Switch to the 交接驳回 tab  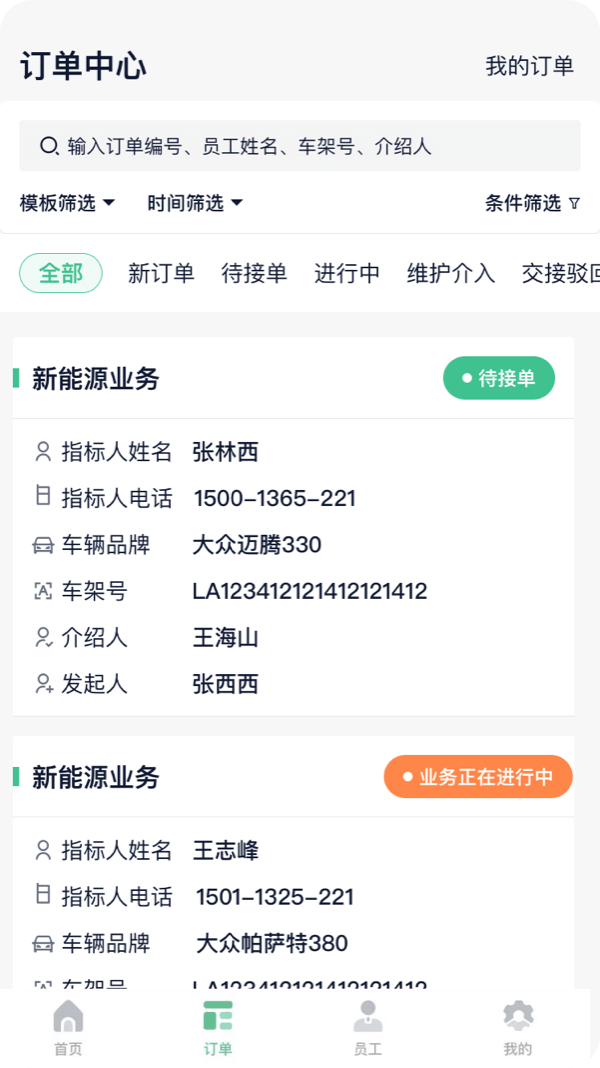(560, 273)
